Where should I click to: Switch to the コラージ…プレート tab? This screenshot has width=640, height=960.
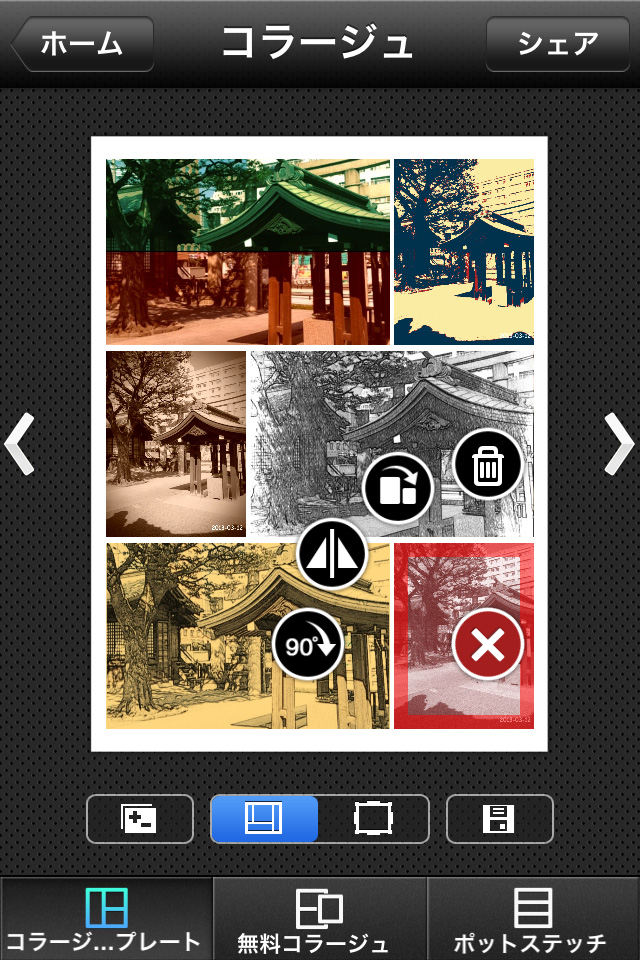coord(106,920)
